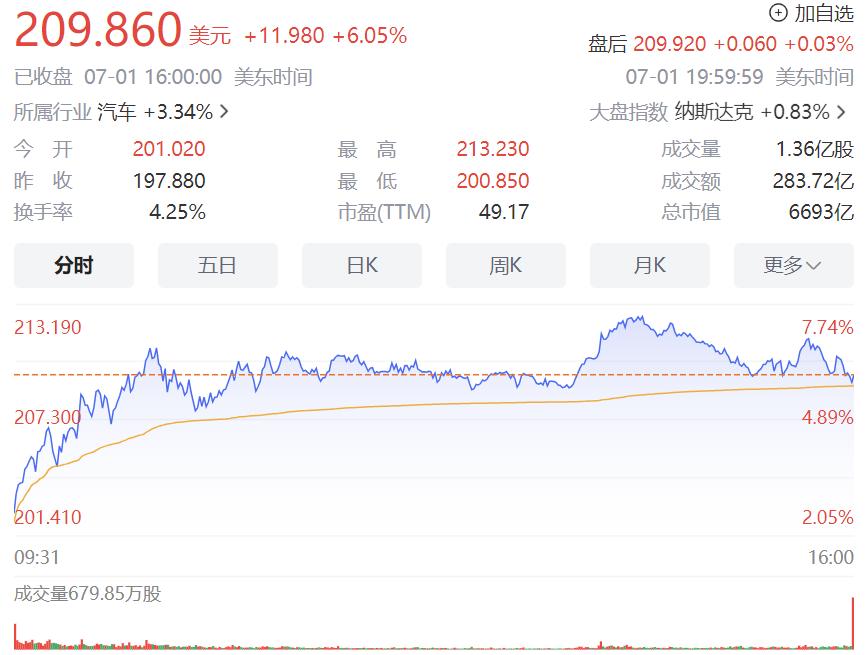Expand the 更多 chart options dropdown

tap(792, 265)
